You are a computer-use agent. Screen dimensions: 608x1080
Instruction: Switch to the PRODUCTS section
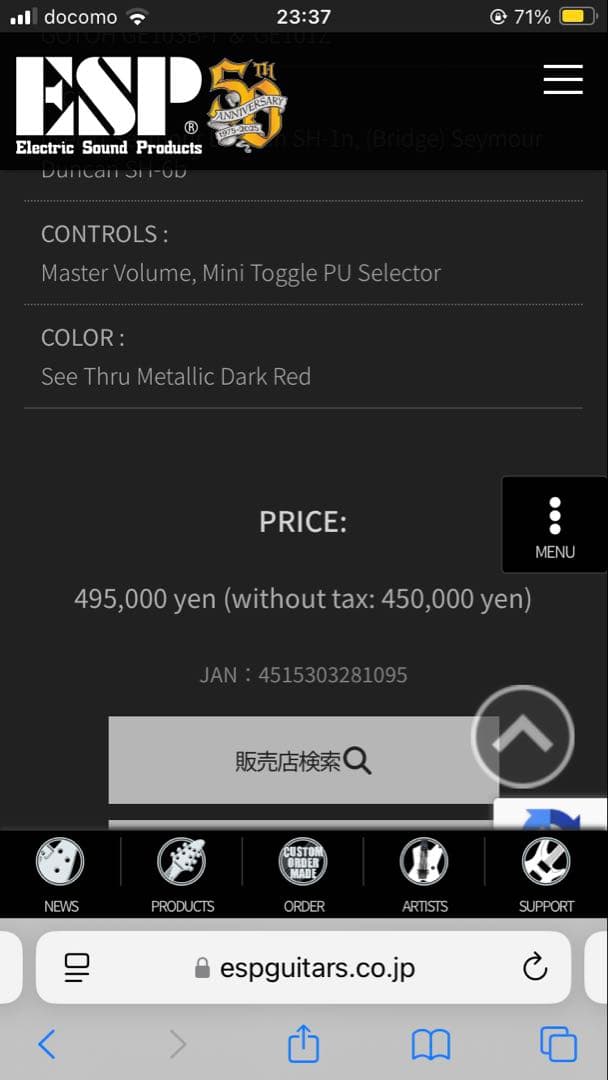pos(182,874)
